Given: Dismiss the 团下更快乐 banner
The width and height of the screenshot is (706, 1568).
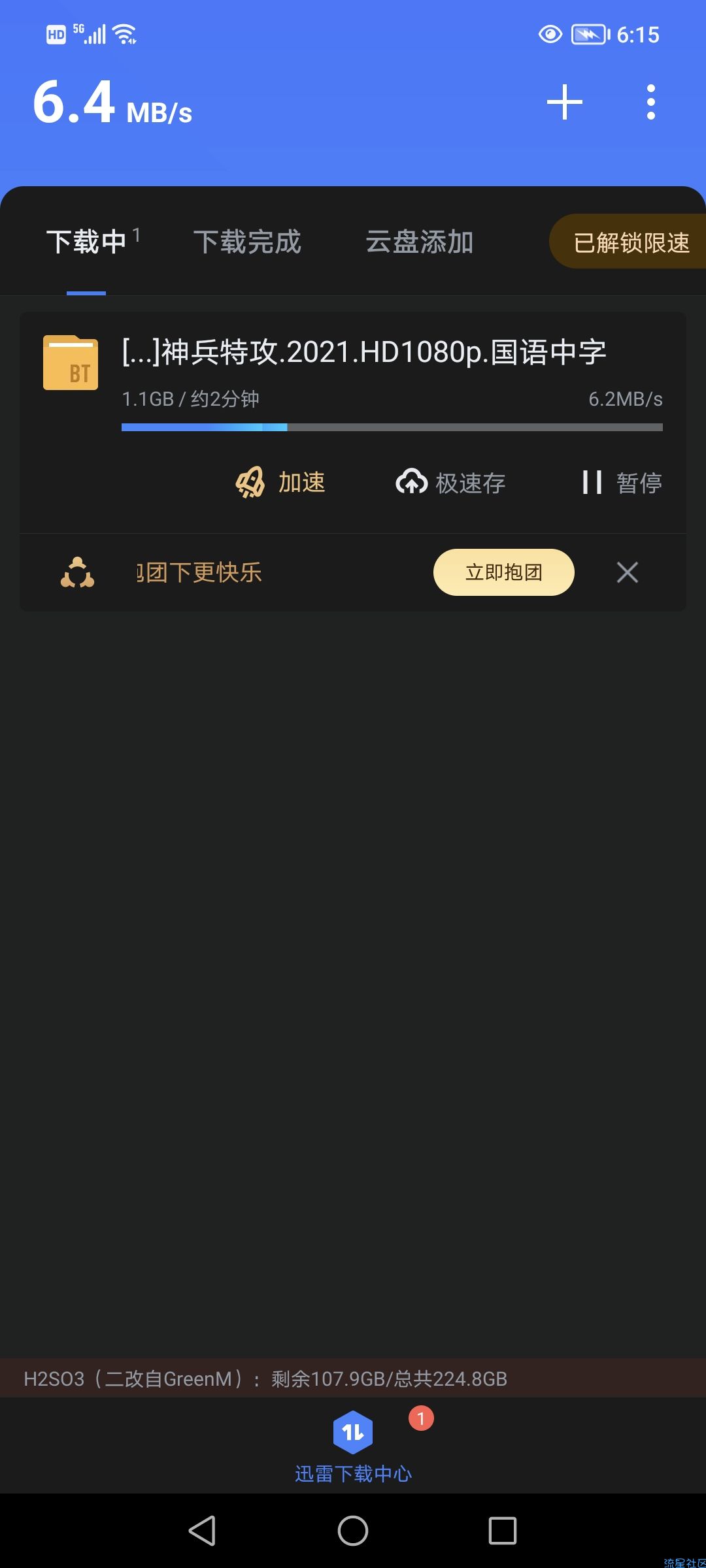Looking at the screenshot, I should point(628,572).
